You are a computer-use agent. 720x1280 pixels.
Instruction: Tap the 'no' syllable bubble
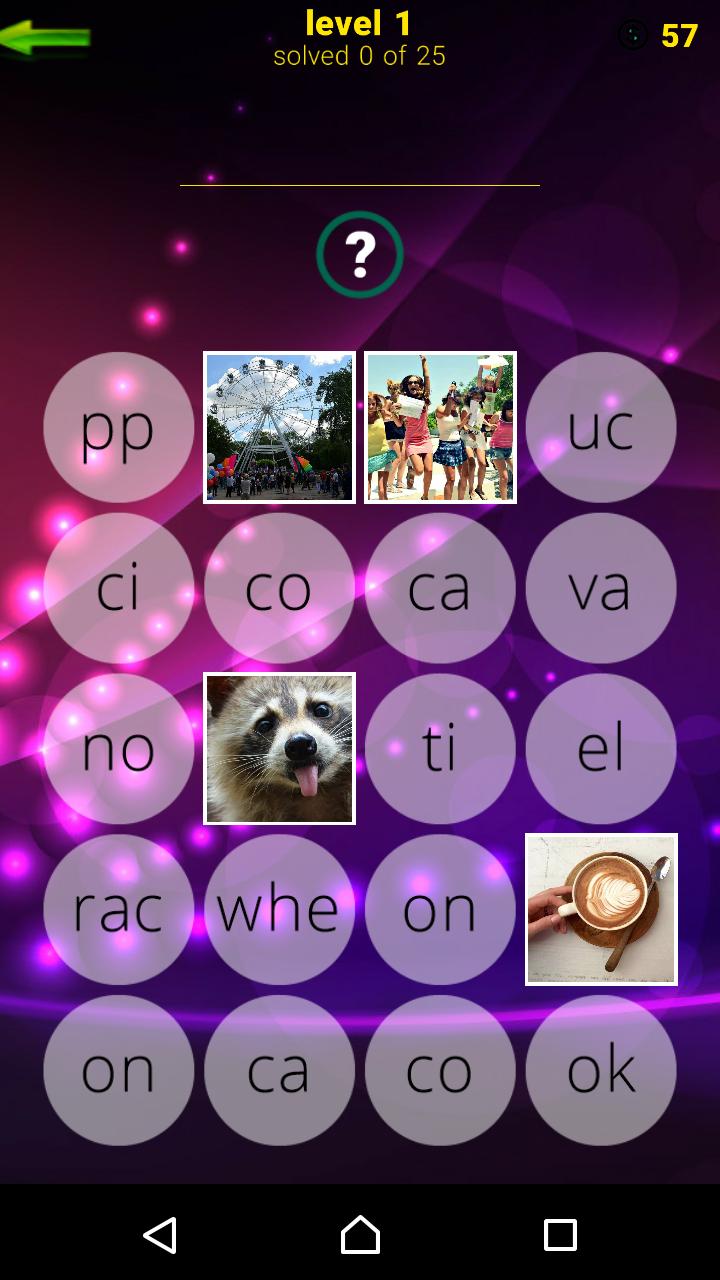(x=118, y=749)
